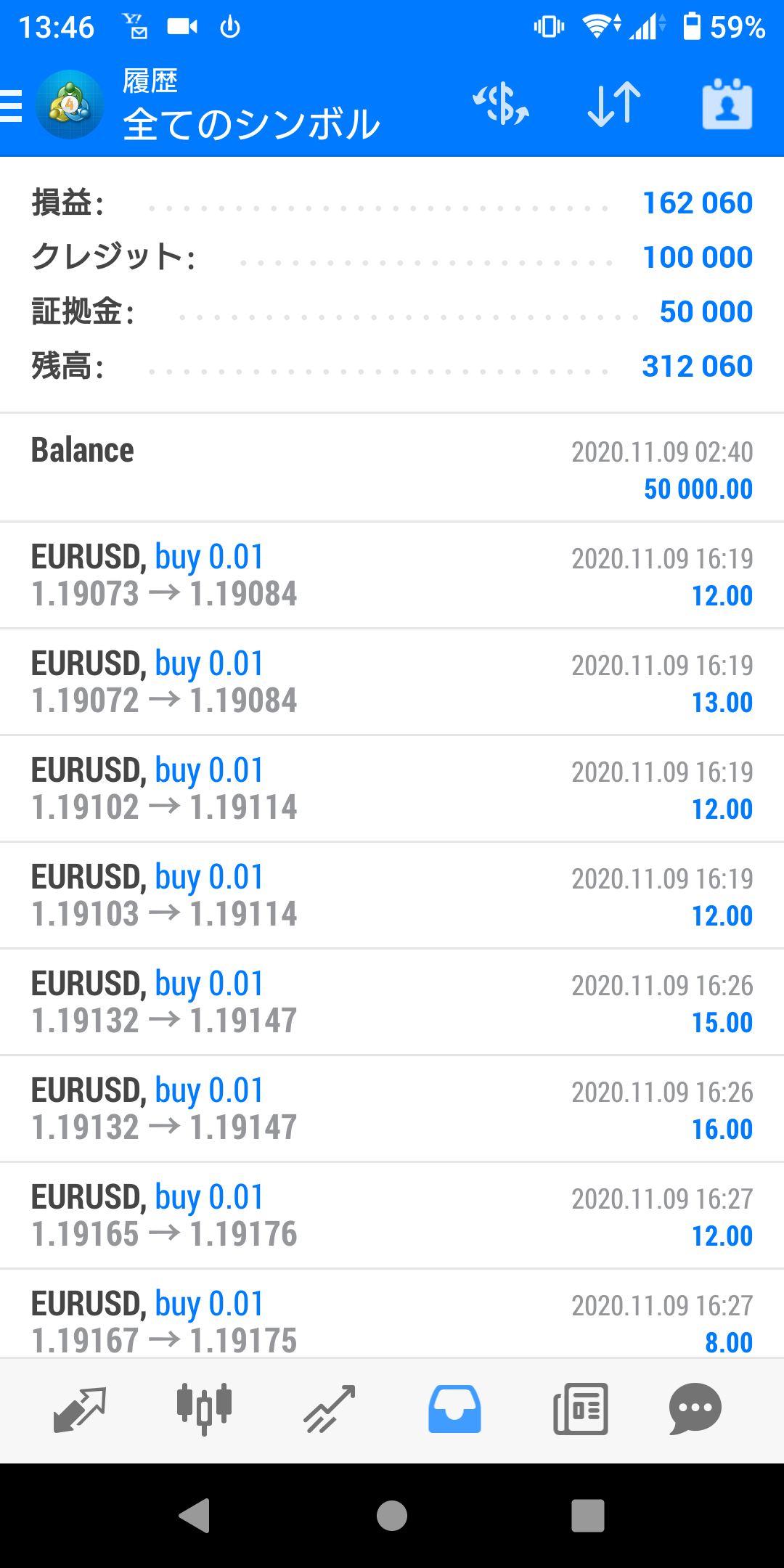Open EURUSD trade opened at 1.19073

392,575
